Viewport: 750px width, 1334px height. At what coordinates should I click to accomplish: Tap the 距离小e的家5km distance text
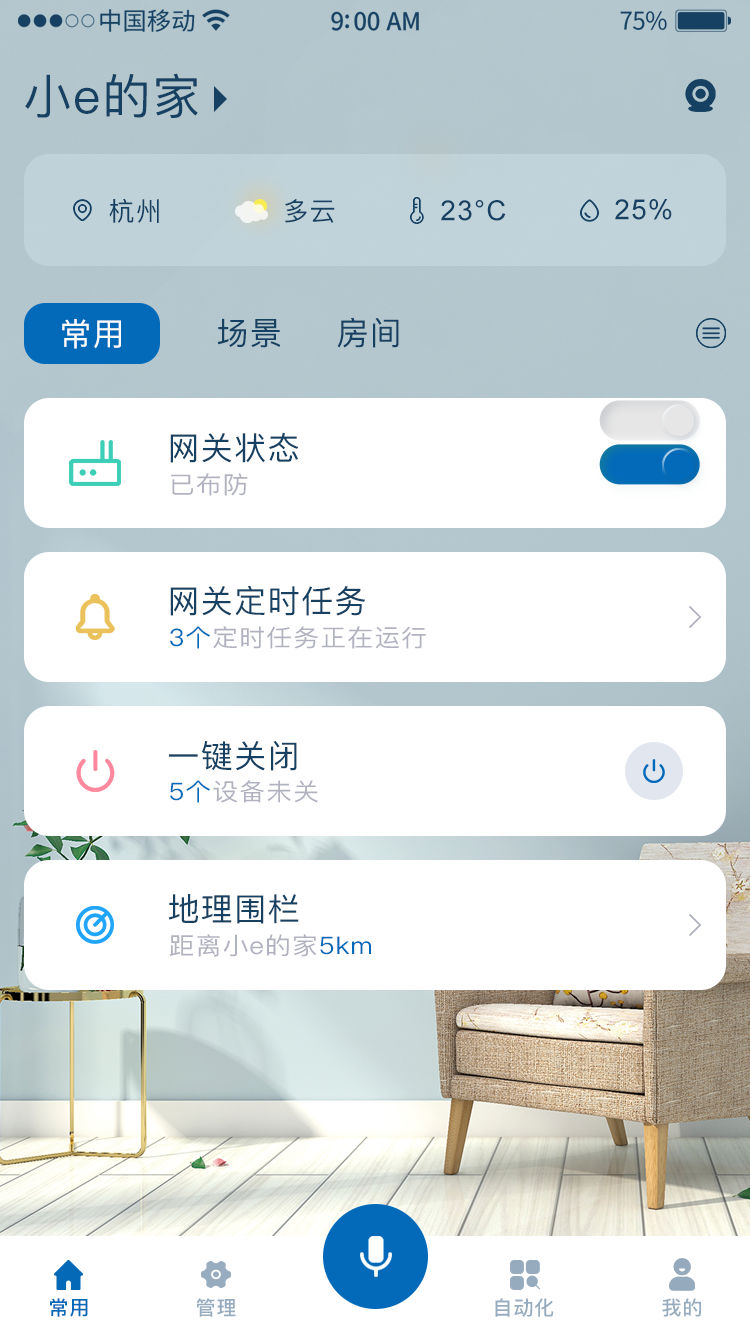(270, 945)
